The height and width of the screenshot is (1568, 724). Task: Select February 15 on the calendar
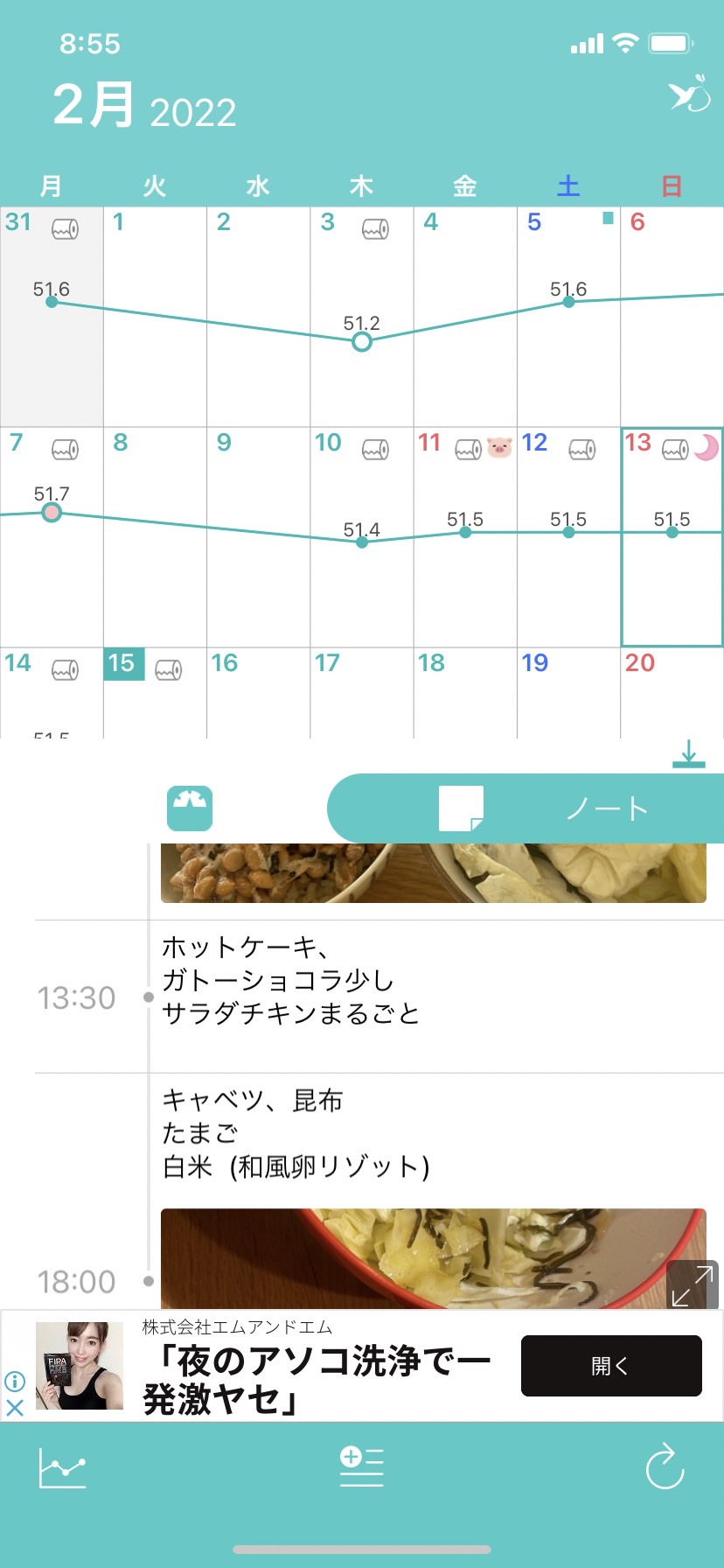coord(155,693)
